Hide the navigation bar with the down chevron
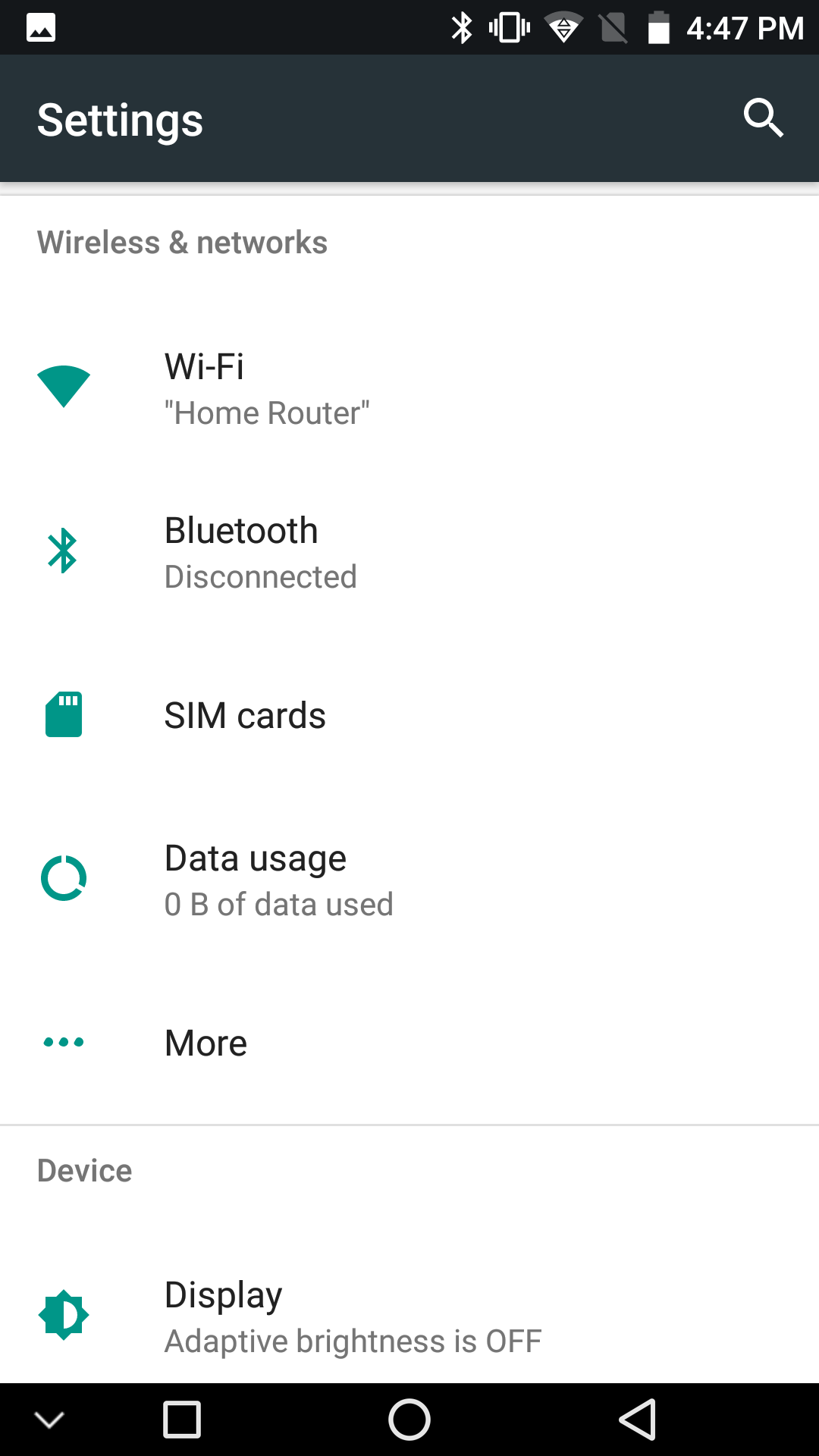 (49, 1420)
